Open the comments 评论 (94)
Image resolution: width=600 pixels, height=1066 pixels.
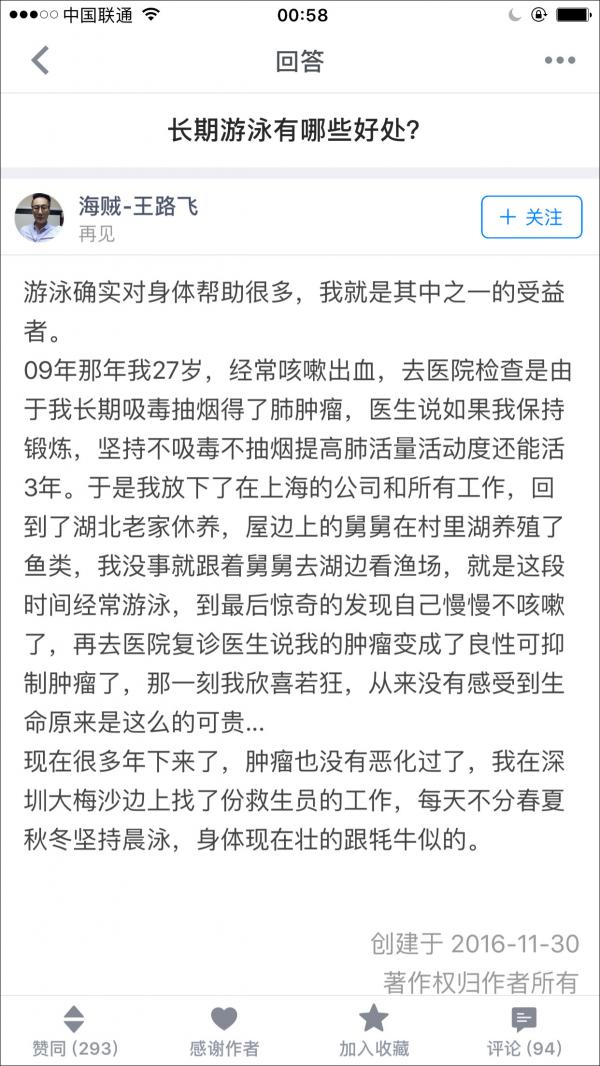click(524, 1031)
